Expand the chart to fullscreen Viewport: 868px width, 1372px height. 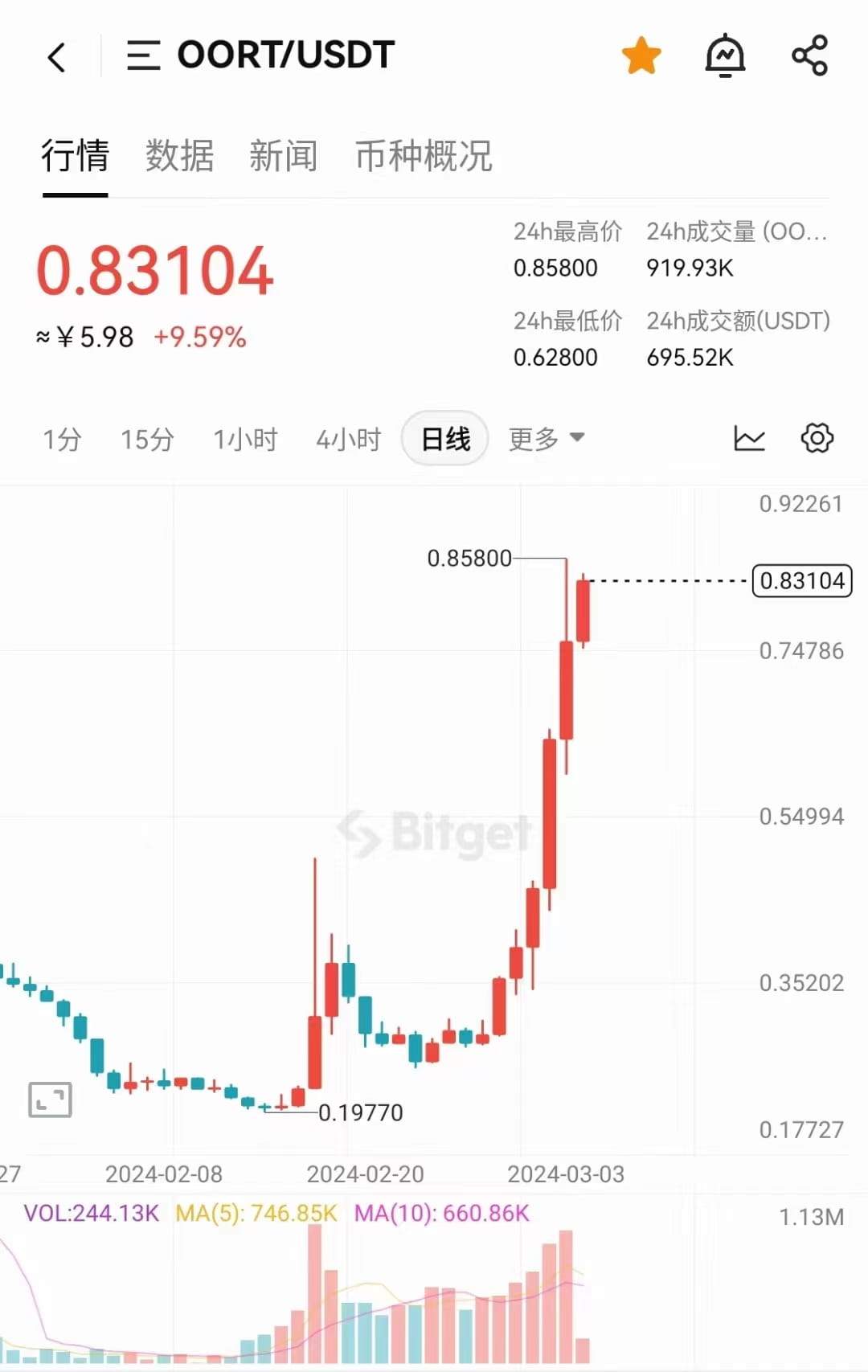click(x=50, y=1100)
